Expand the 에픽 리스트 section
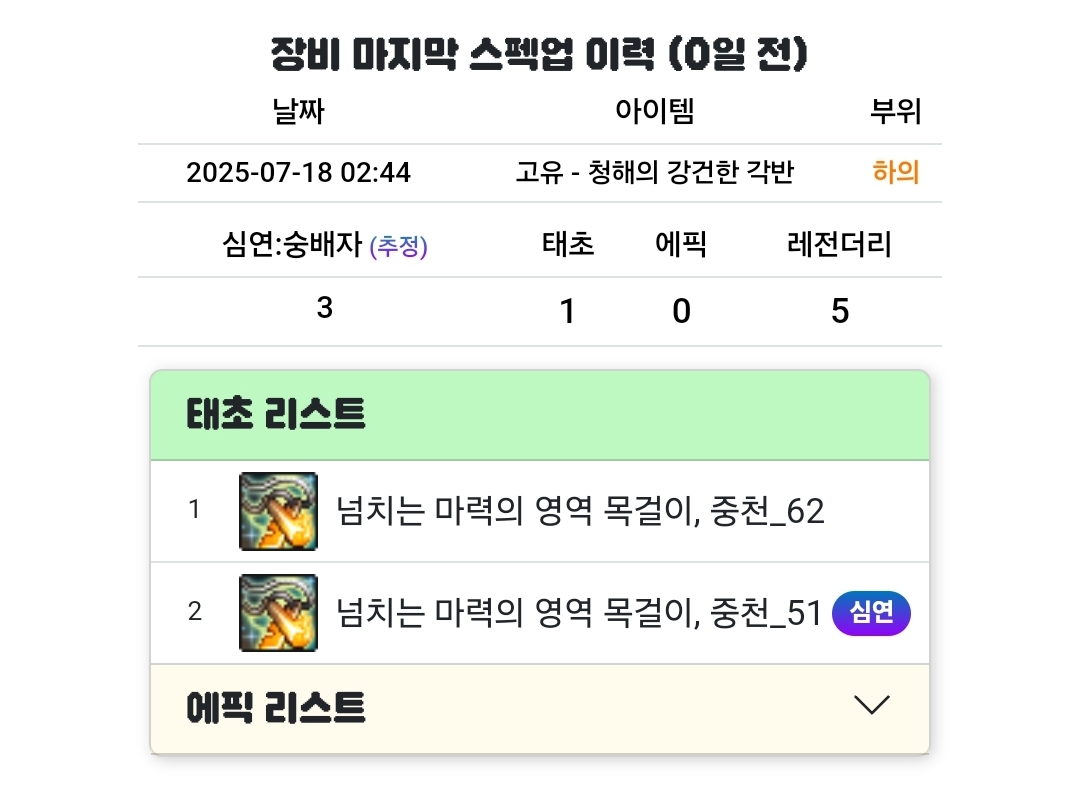Image resolution: width=1080 pixels, height=791 pixels. point(871,706)
